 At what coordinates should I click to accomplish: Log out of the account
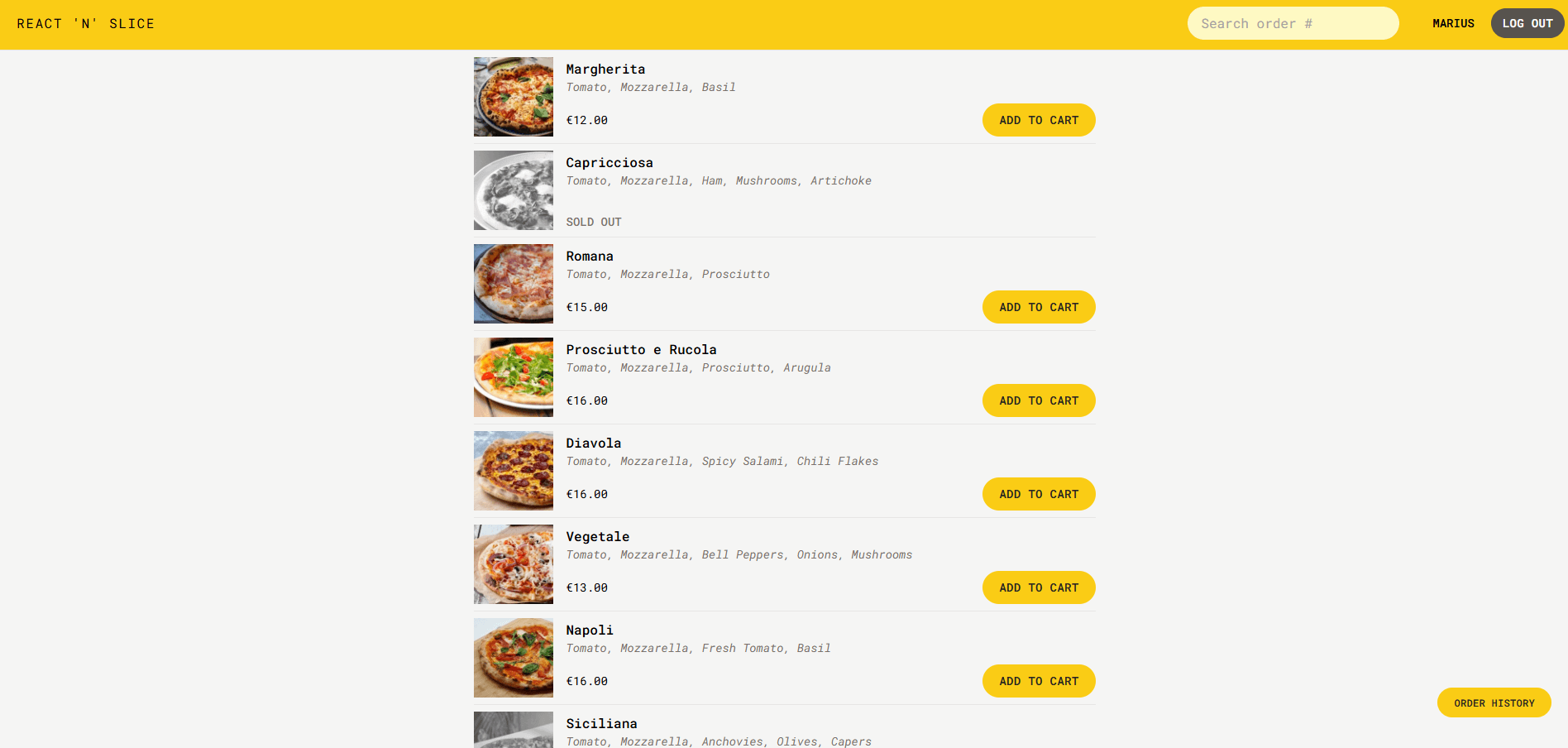[1527, 24]
